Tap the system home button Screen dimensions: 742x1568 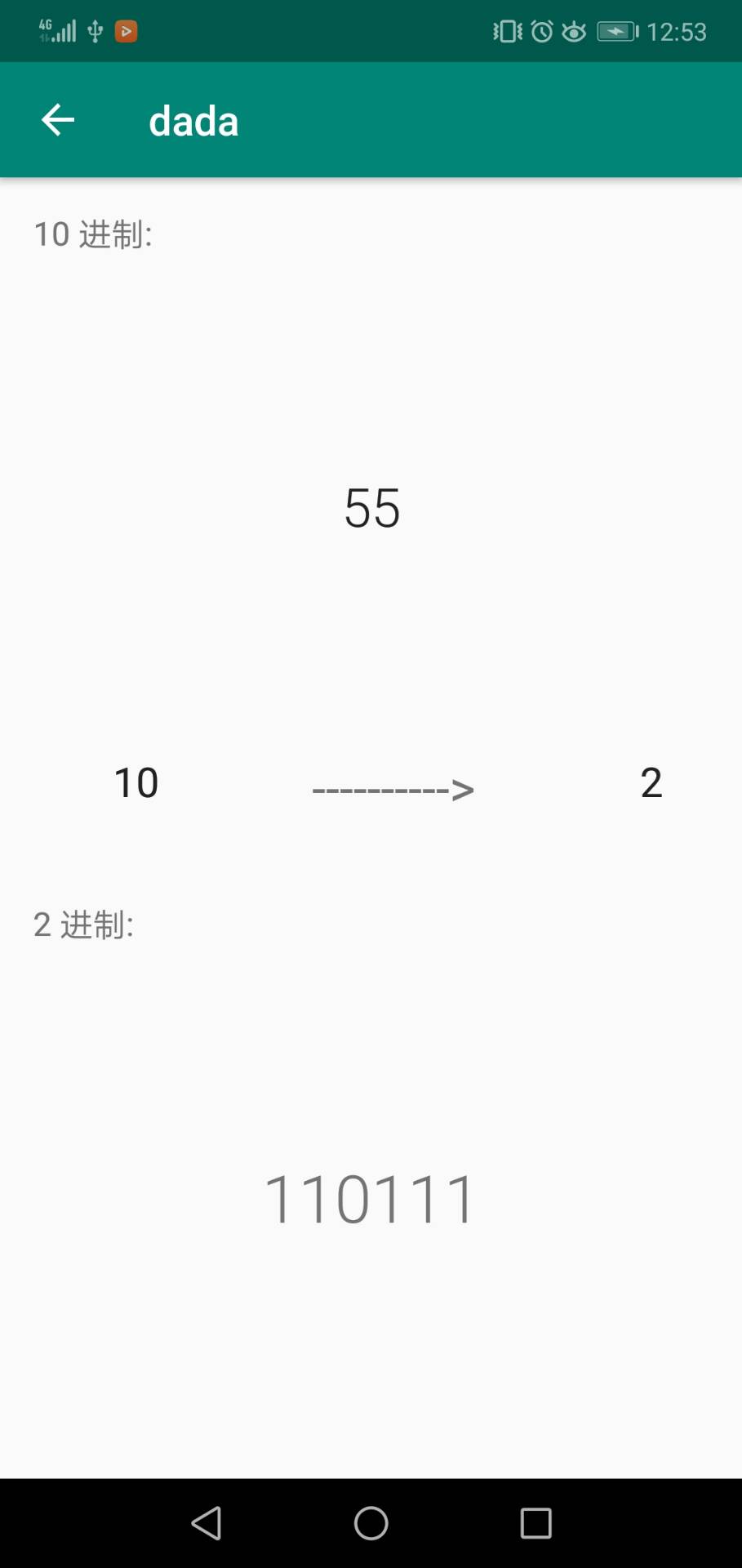(371, 1523)
